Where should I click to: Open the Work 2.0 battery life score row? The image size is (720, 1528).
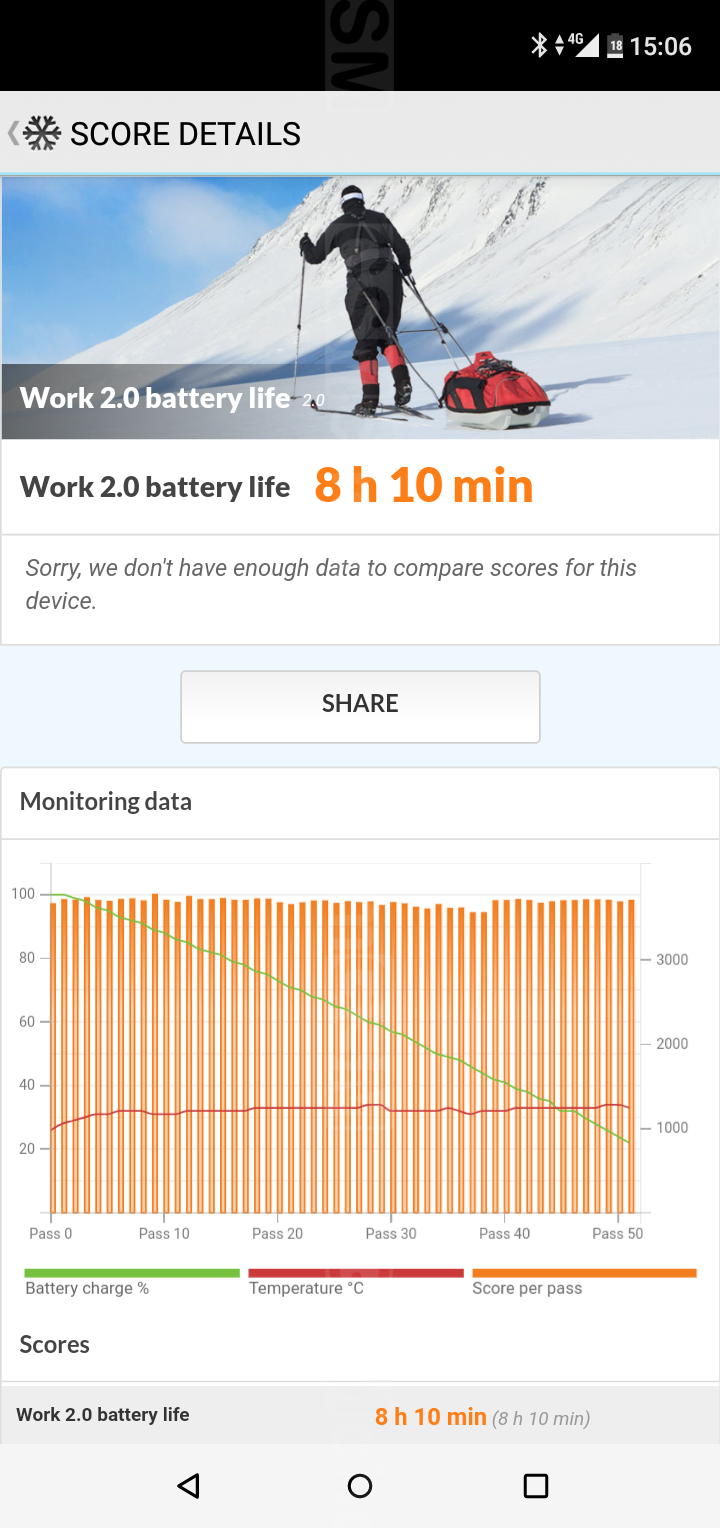pos(360,1415)
